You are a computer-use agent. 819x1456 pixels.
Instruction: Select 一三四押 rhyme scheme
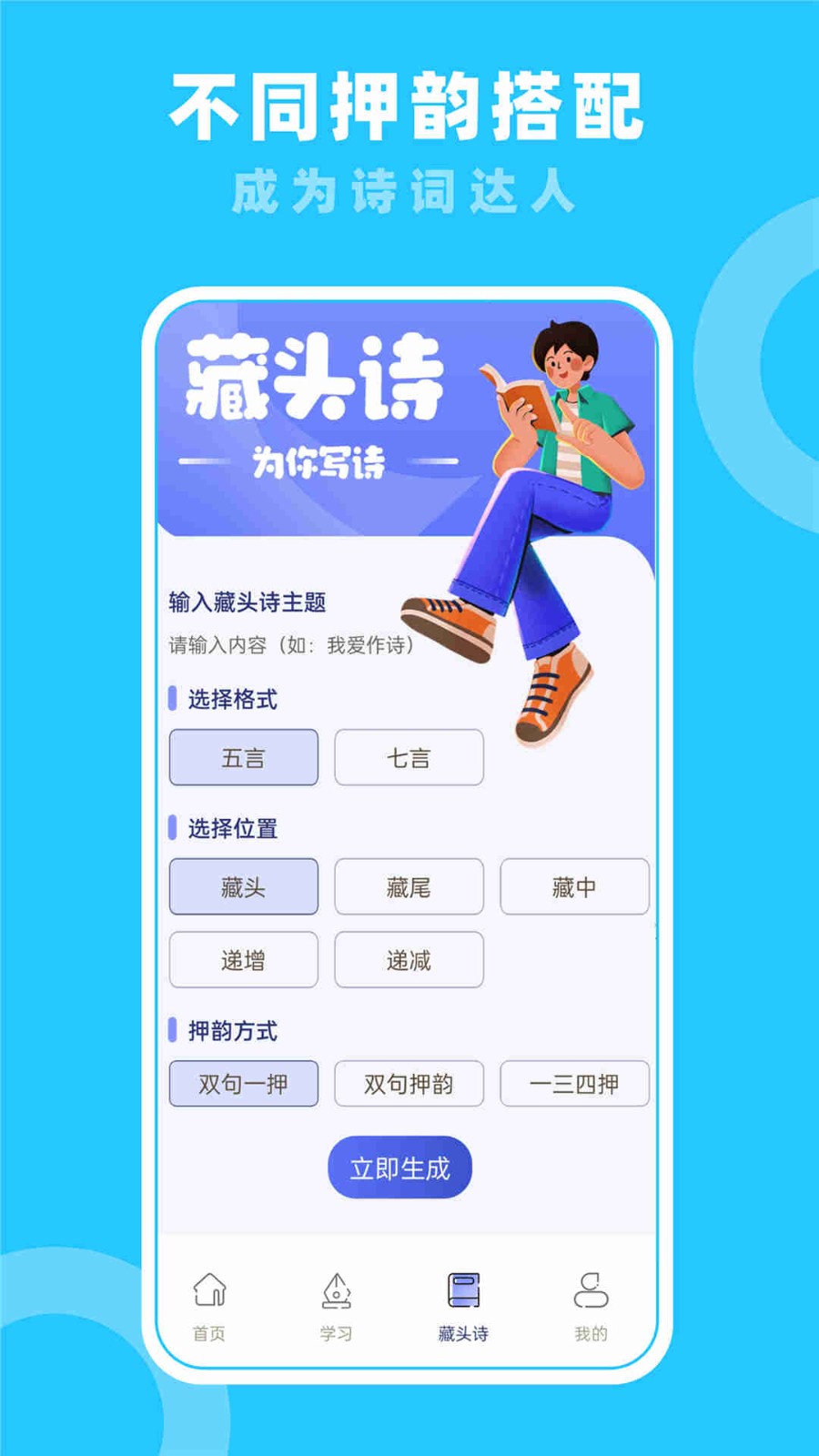[x=573, y=1083]
